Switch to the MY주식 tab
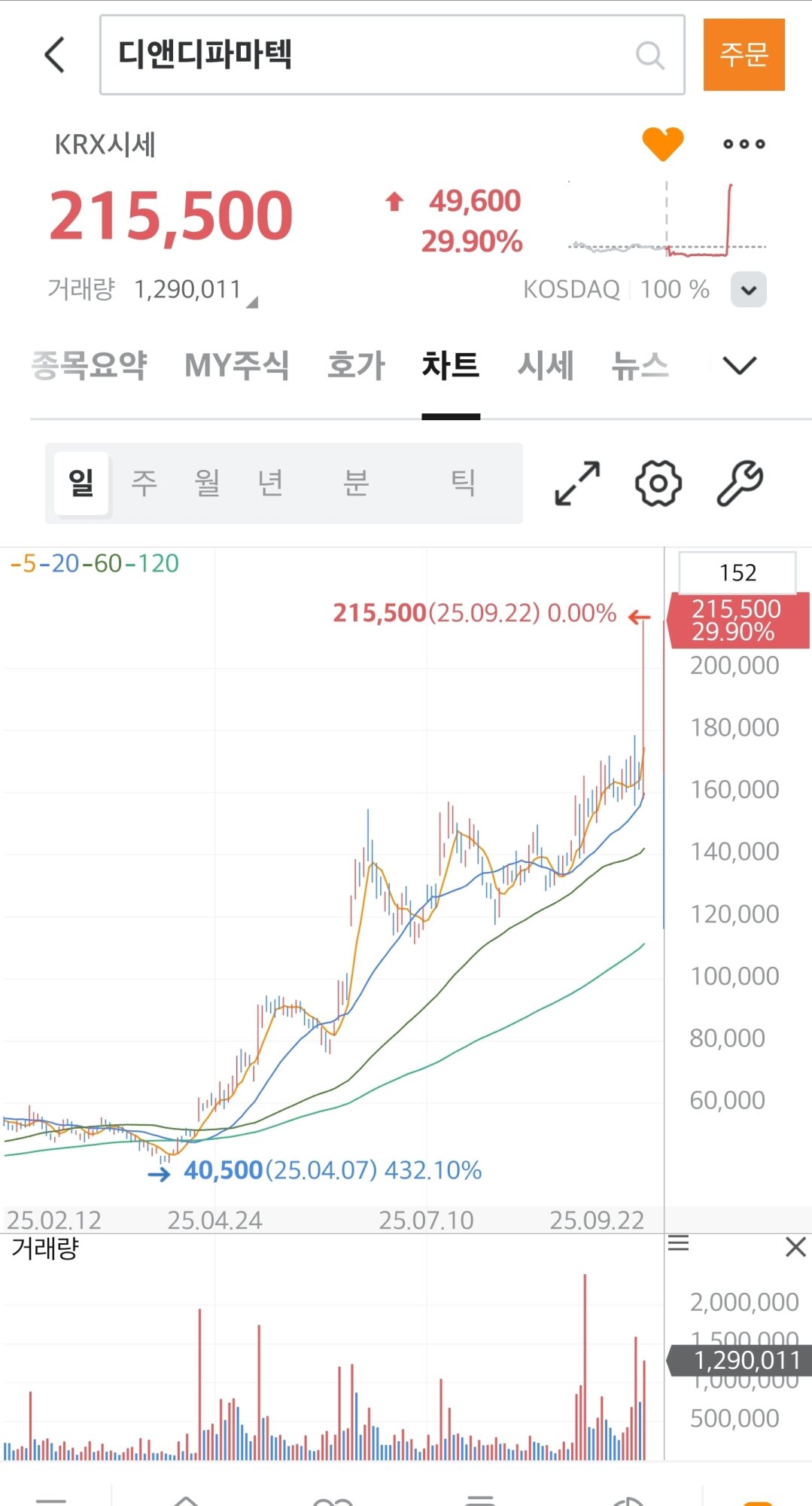 click(x=236, y=366)
